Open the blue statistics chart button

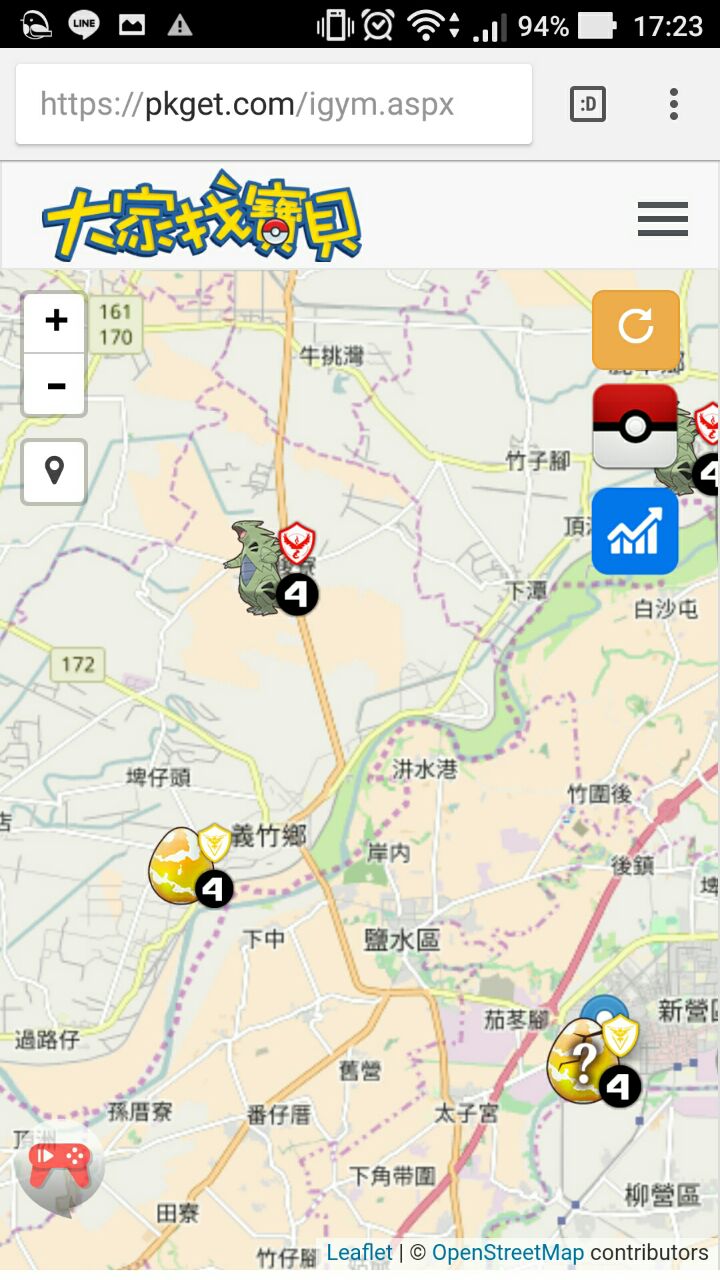[x=635, y=531]
